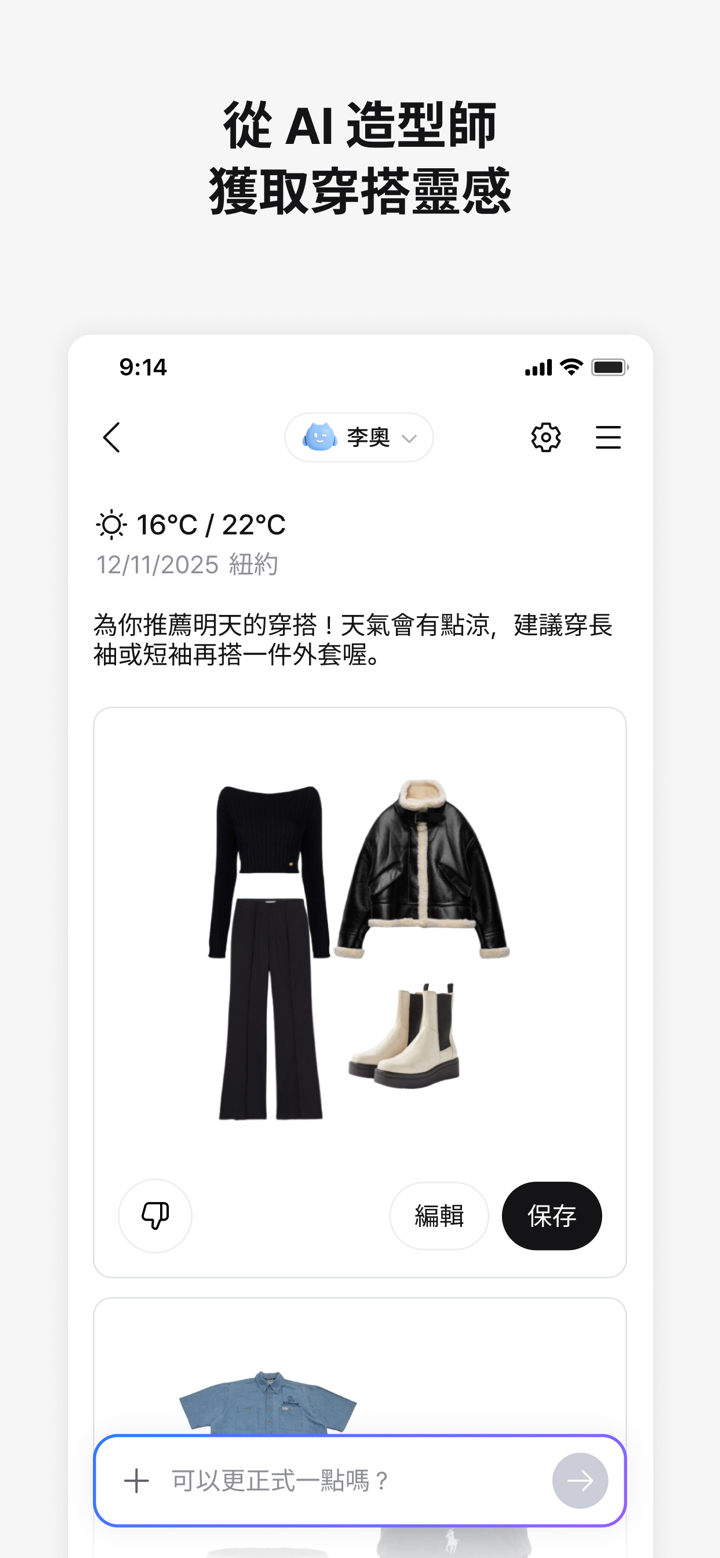Tap the Wi-Fi icon in the status bar
The width and height of the screenshot is (720, 1558).
pyautogui.click(x=570, y=367)
